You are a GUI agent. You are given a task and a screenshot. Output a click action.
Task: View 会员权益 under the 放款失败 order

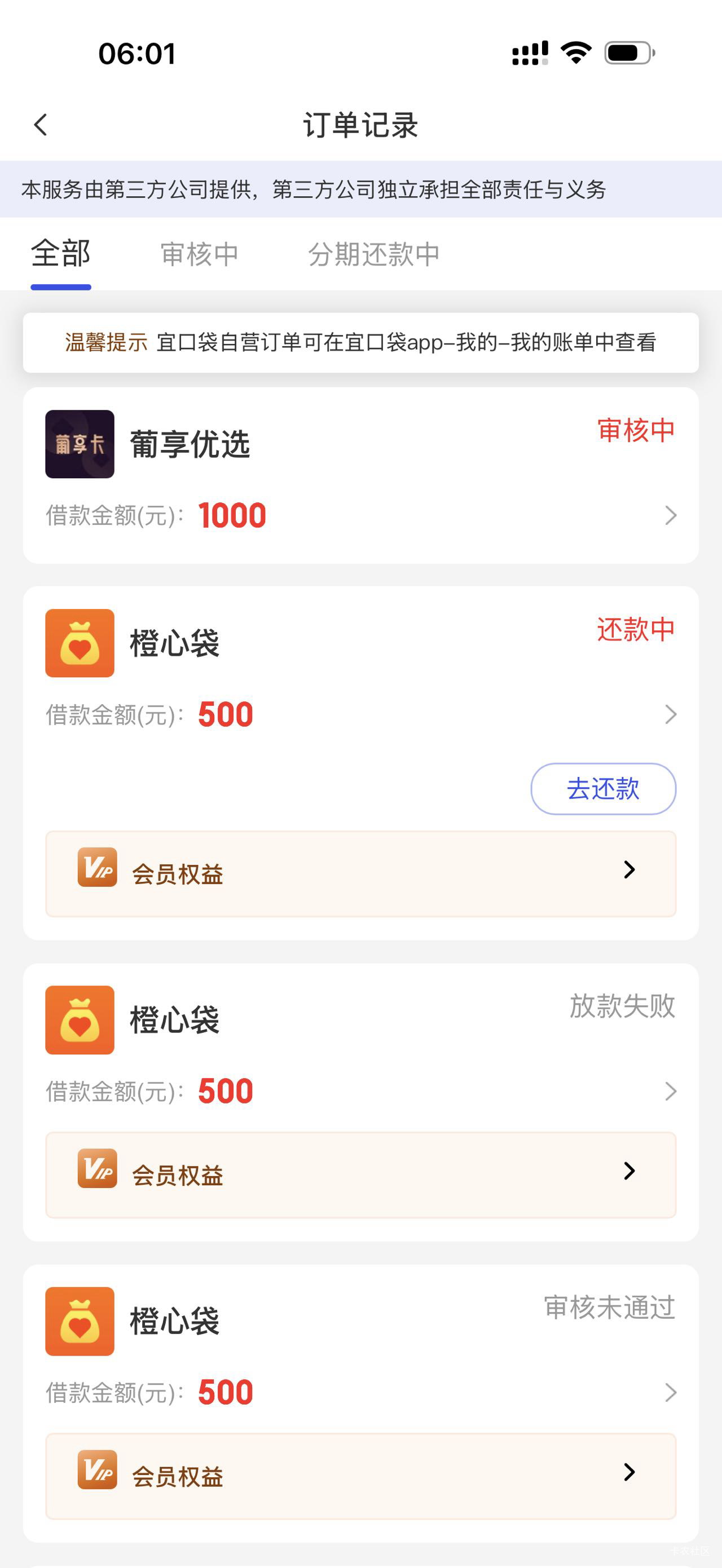360,1175
